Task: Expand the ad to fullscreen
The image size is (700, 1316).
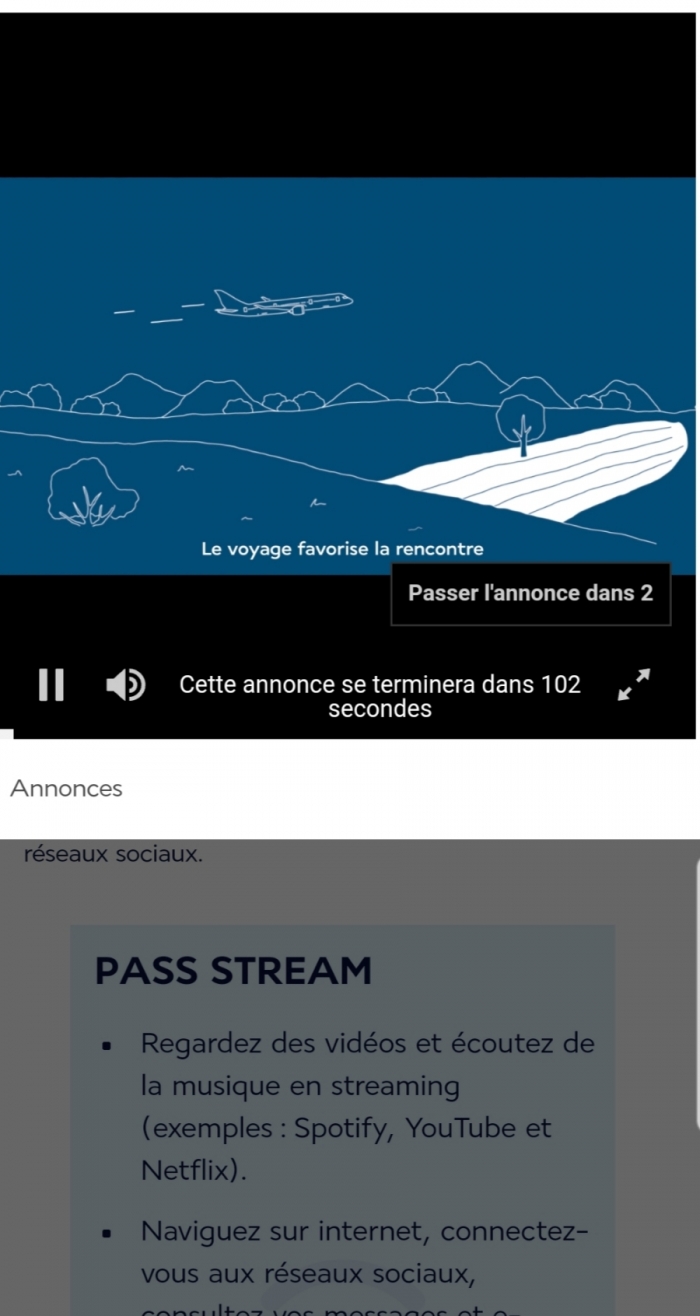Action: click(634, 685)
